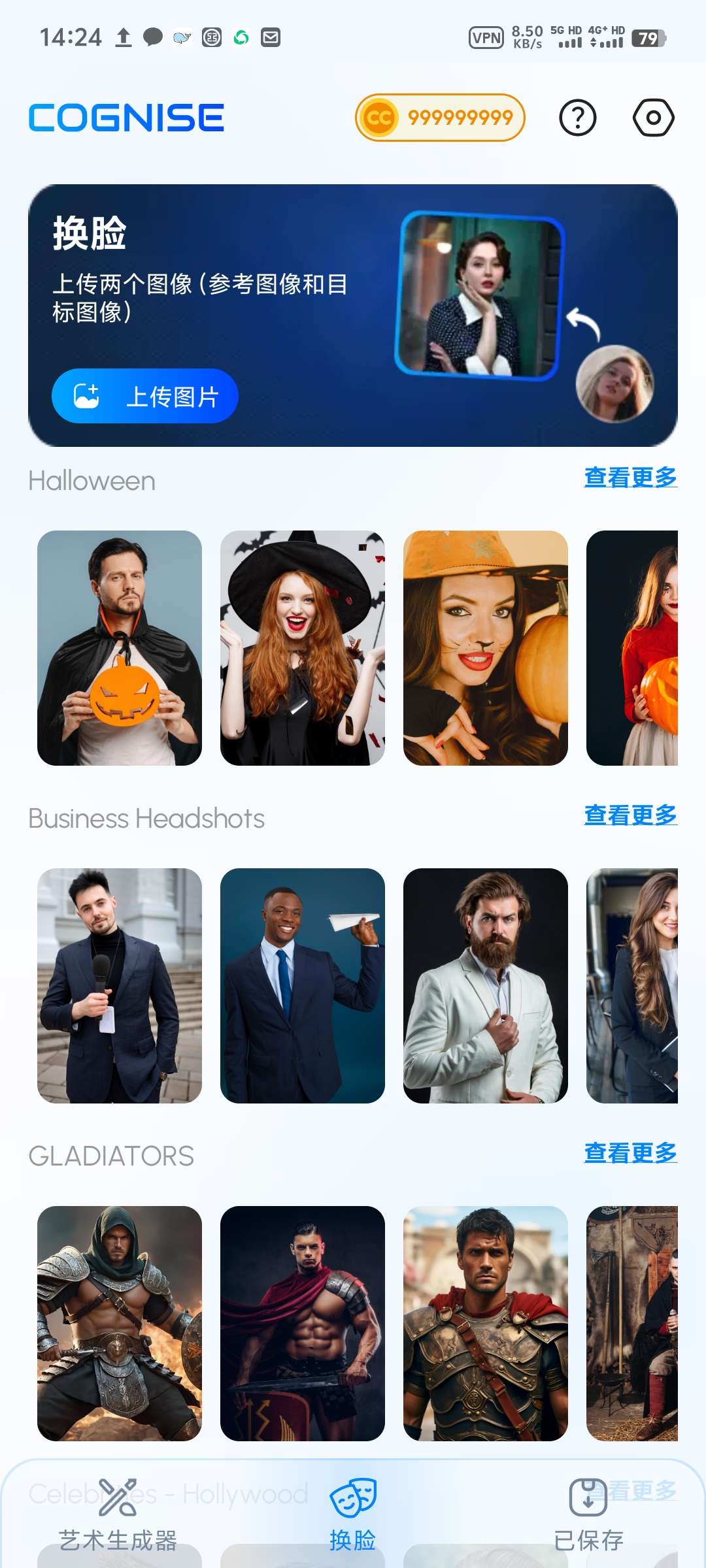Select the reporter holding microphone headshot
Viewport: 706px width, 1568px height.
[120, 985]
